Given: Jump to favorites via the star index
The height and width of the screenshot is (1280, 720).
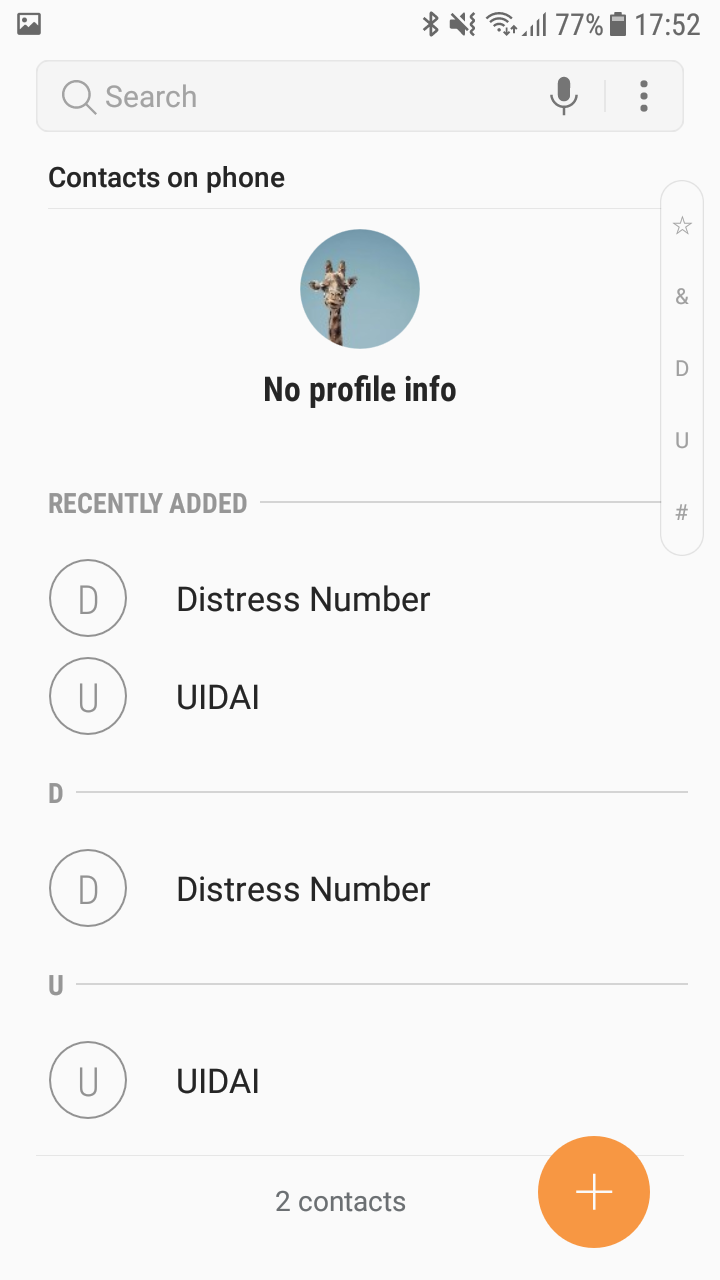Looking at the screenshot, I should pos(682,226).
